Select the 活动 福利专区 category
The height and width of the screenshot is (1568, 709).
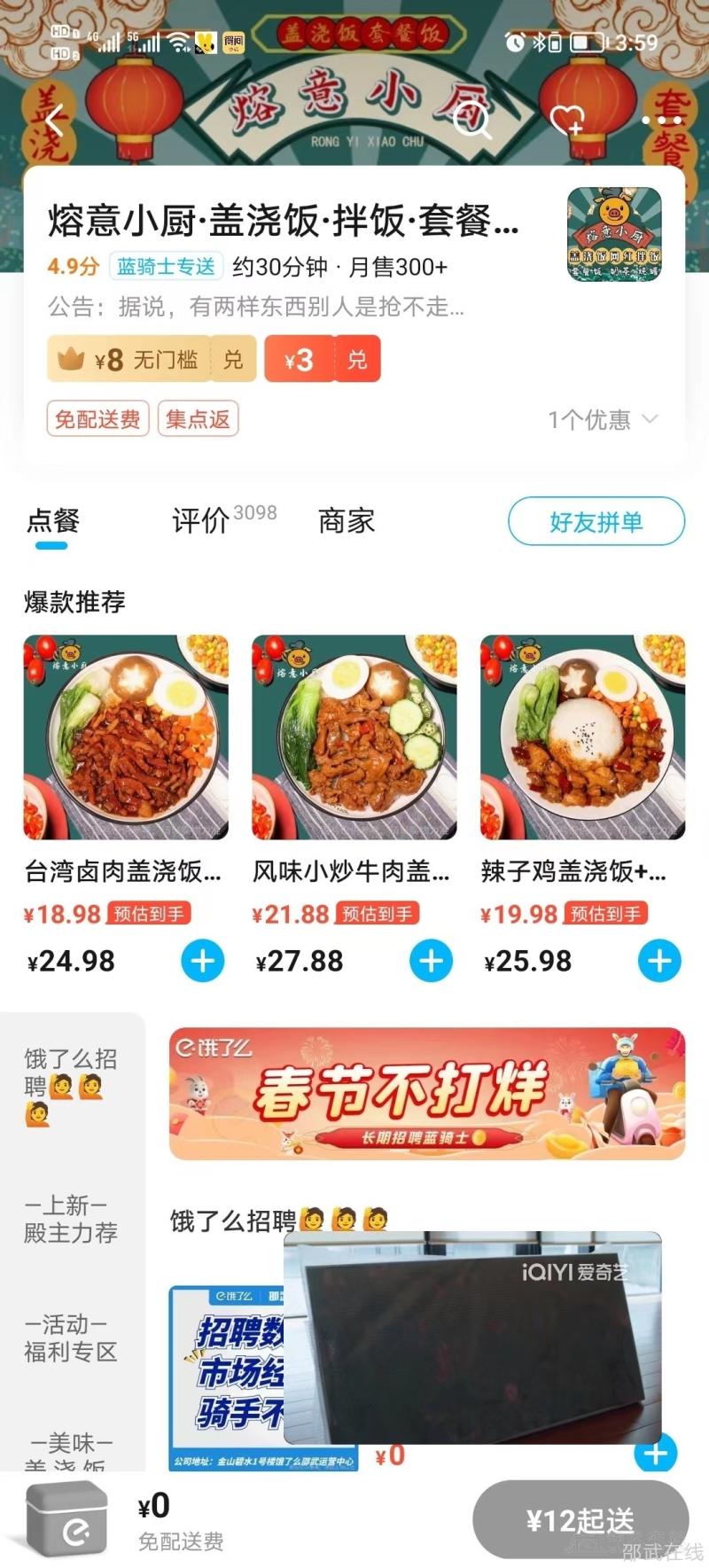70,1338
